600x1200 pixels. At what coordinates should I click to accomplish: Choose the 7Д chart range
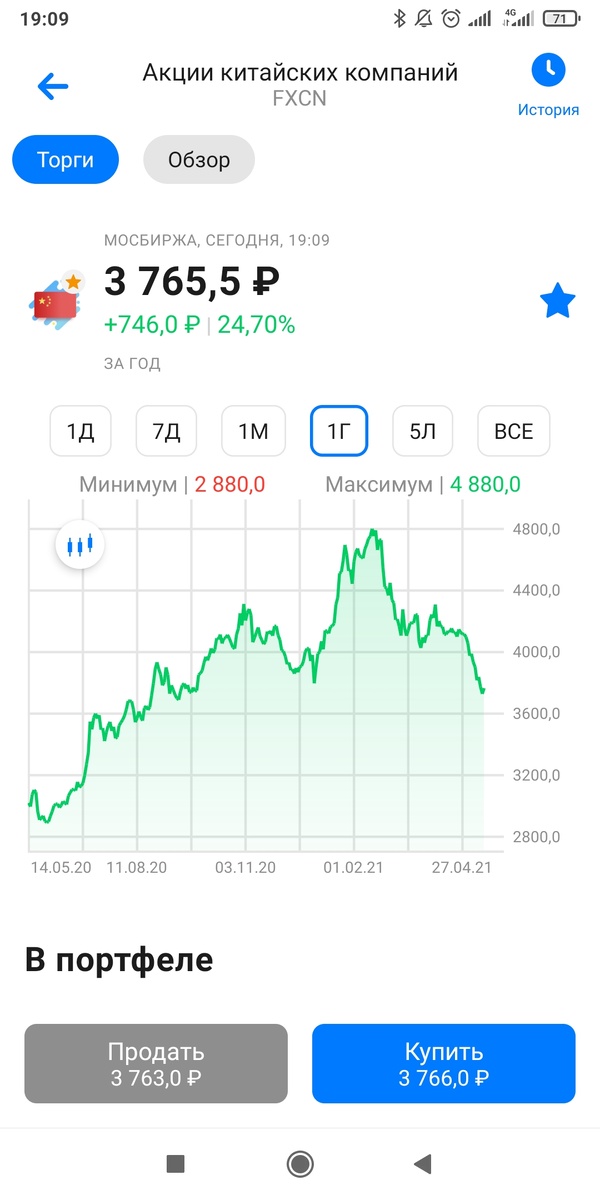(x=166, y=432)
